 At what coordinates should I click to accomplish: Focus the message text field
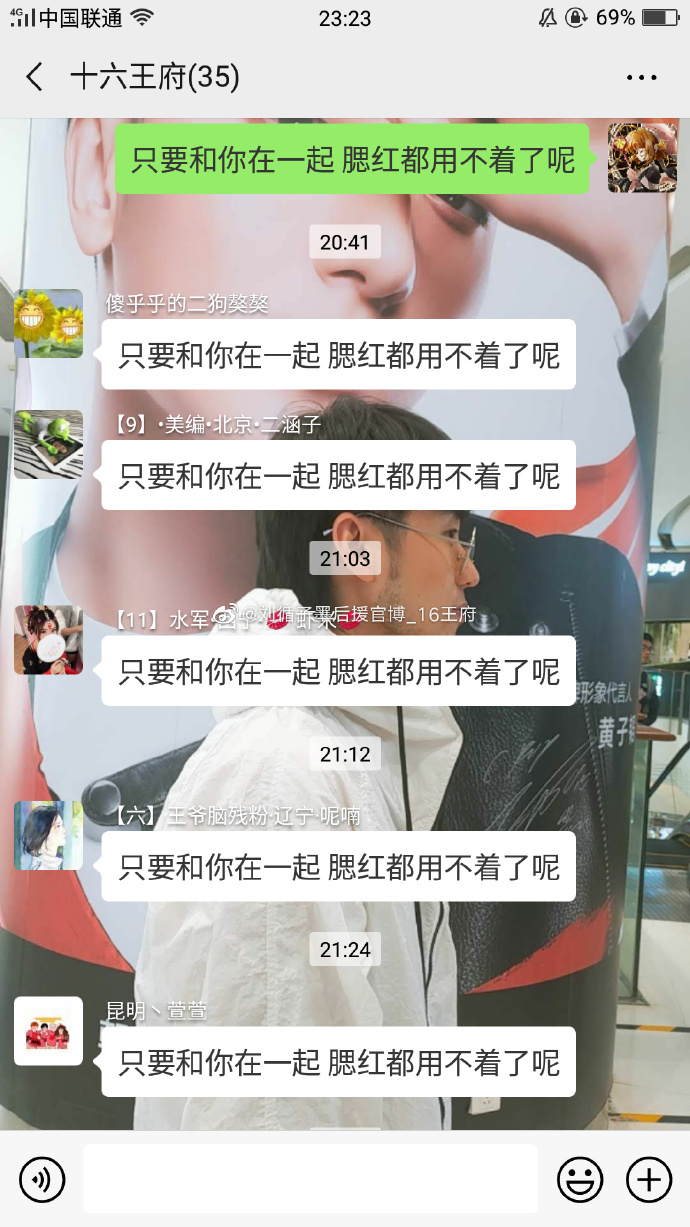coord(310,1180)
